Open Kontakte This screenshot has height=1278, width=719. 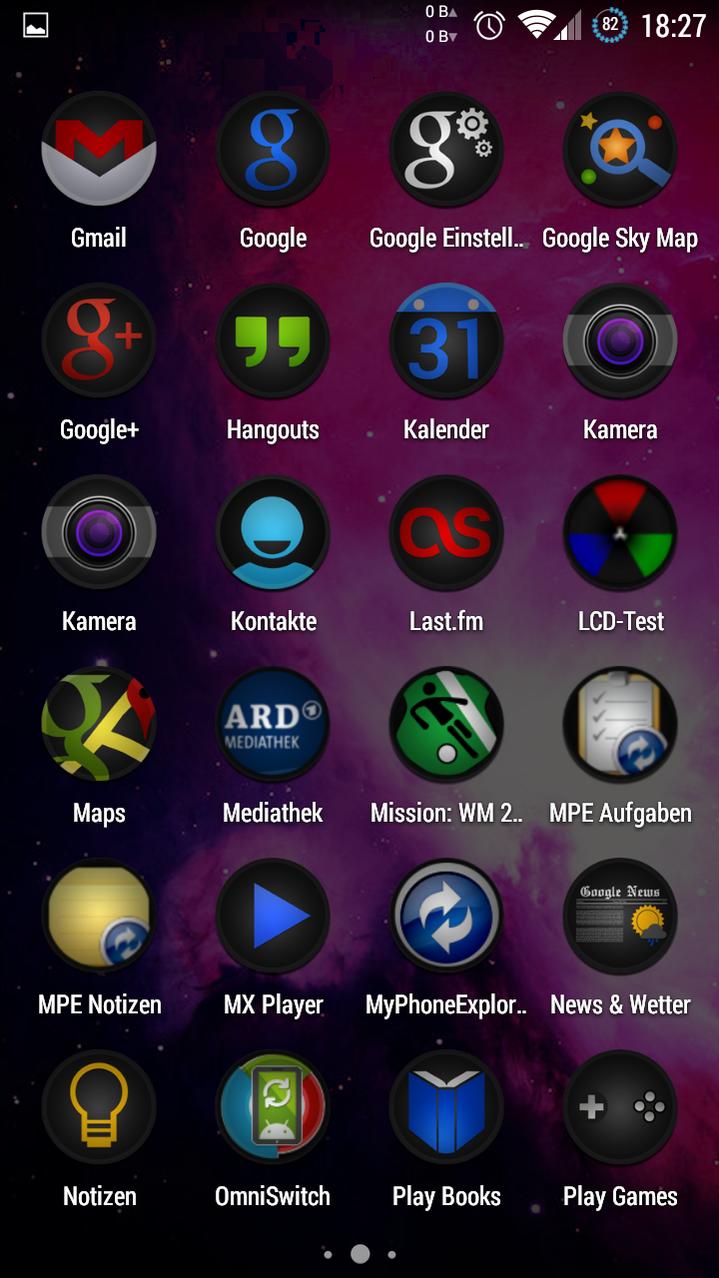pyautogui.click(x=272, y=533)
